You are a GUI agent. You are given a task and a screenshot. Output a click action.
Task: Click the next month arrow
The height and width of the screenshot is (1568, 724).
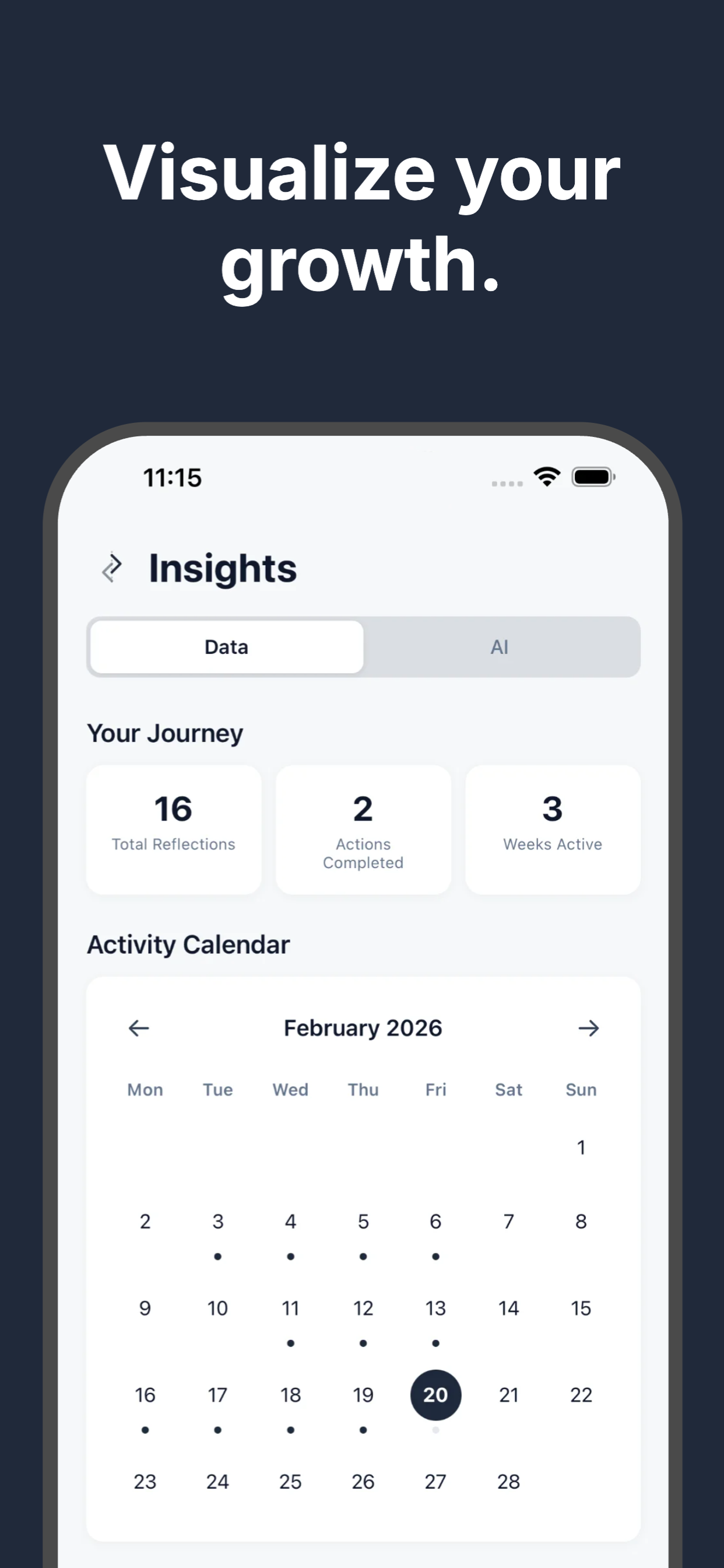click(588, 1027)
